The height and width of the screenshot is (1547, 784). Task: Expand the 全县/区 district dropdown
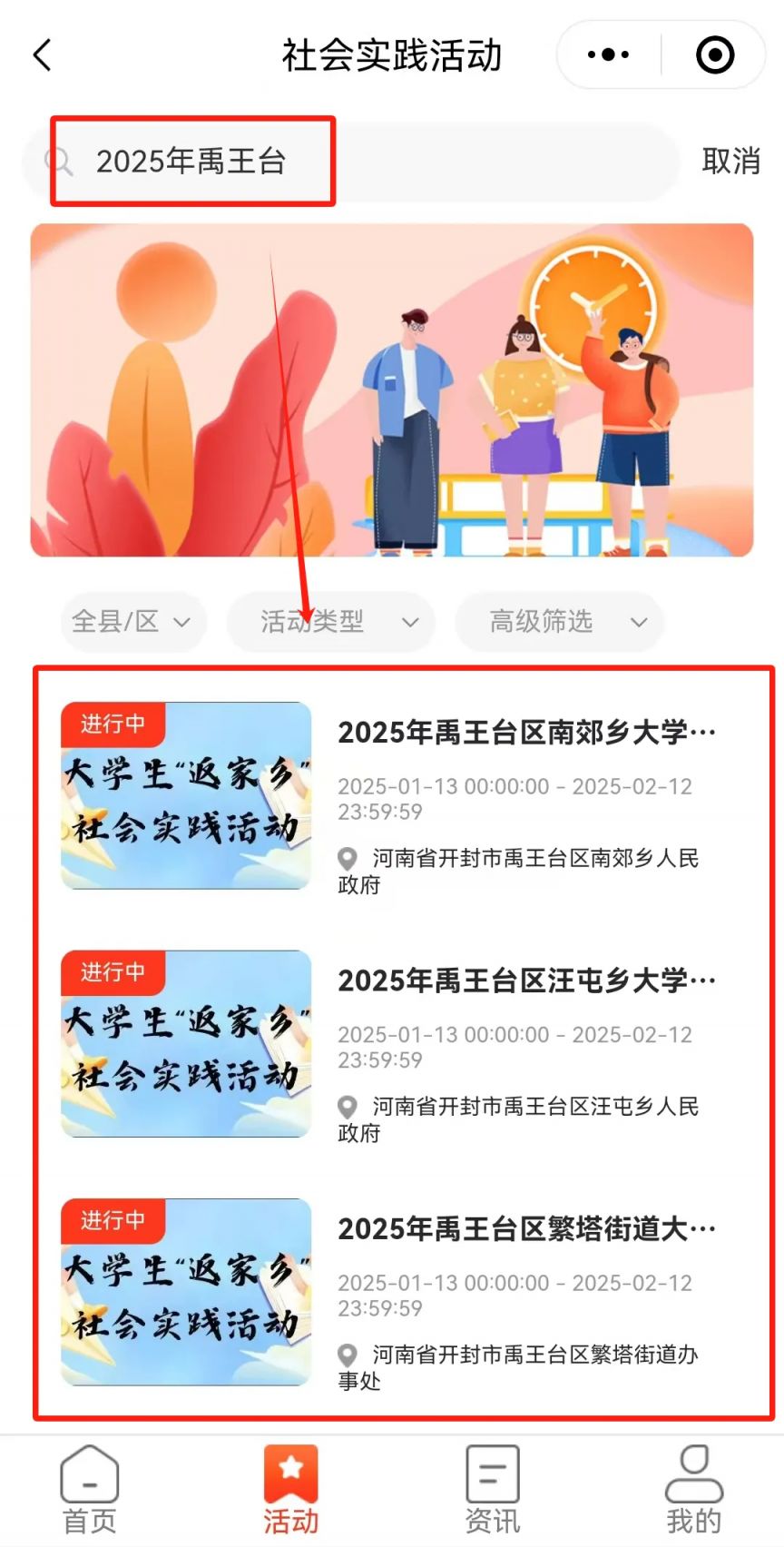click(132, 622)
